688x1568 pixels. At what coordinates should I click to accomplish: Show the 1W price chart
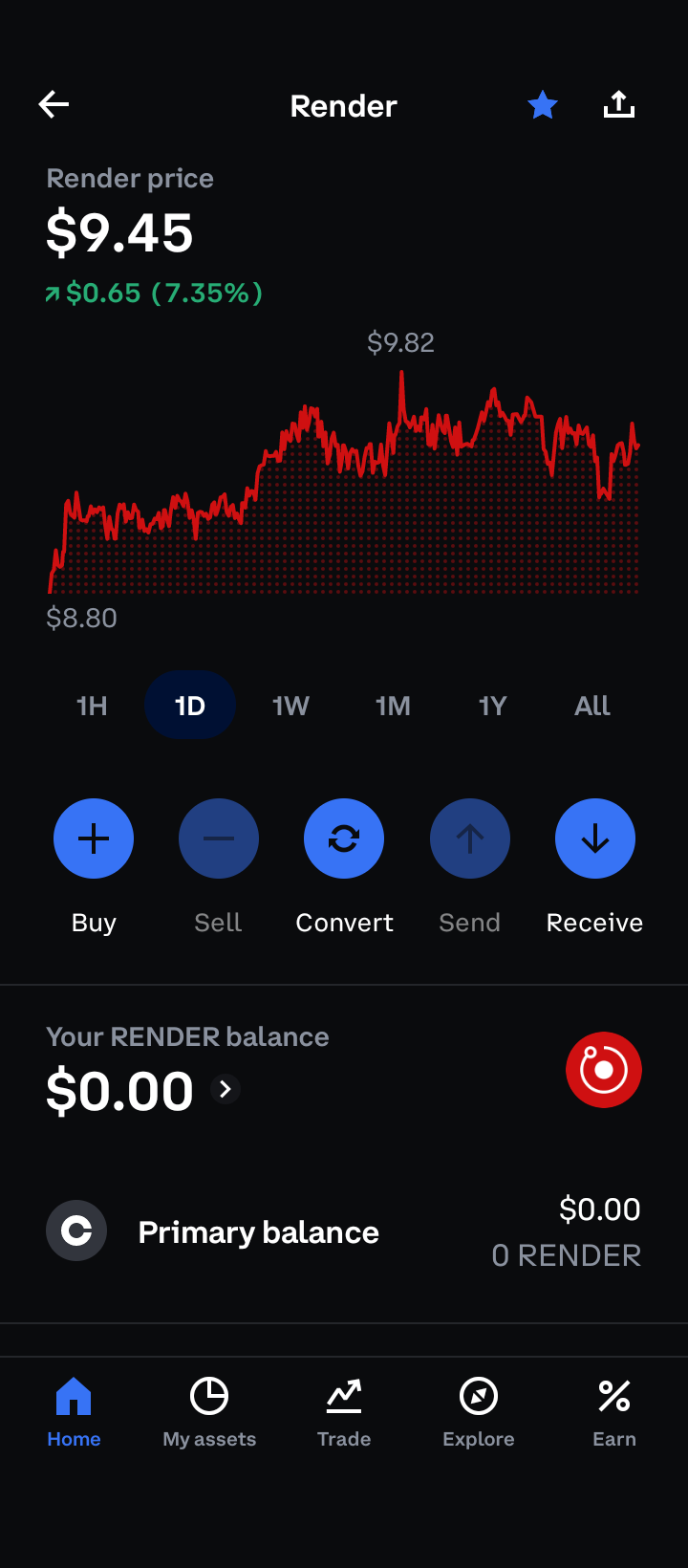click(x=290, y=706)
